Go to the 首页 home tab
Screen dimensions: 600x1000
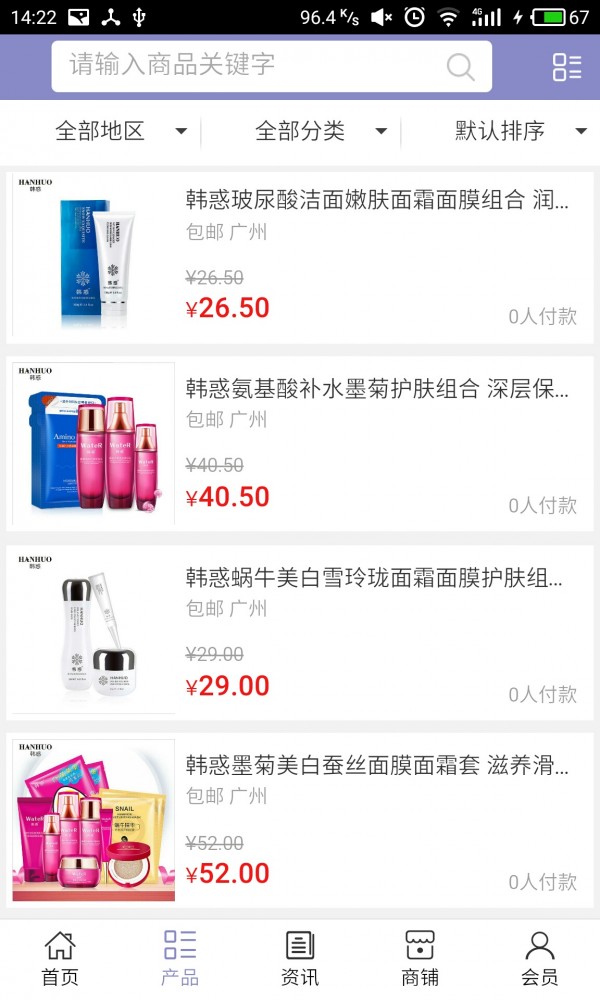pyautogui.click(x=60, y=958)
